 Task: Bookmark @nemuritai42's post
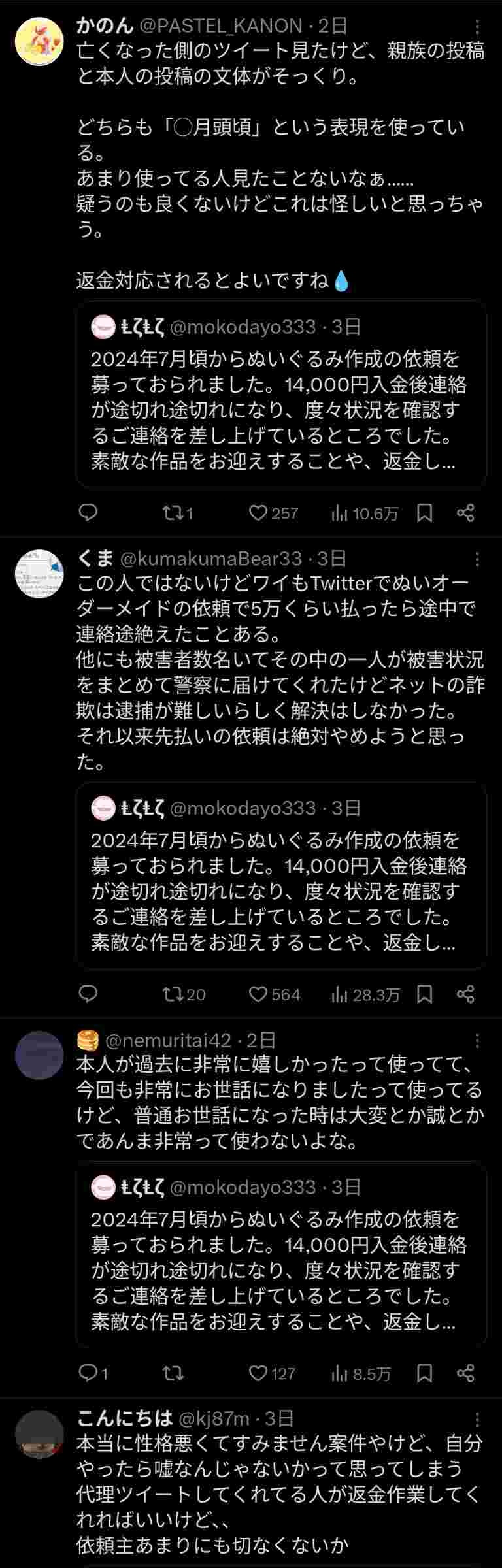tap(425, 1373)
